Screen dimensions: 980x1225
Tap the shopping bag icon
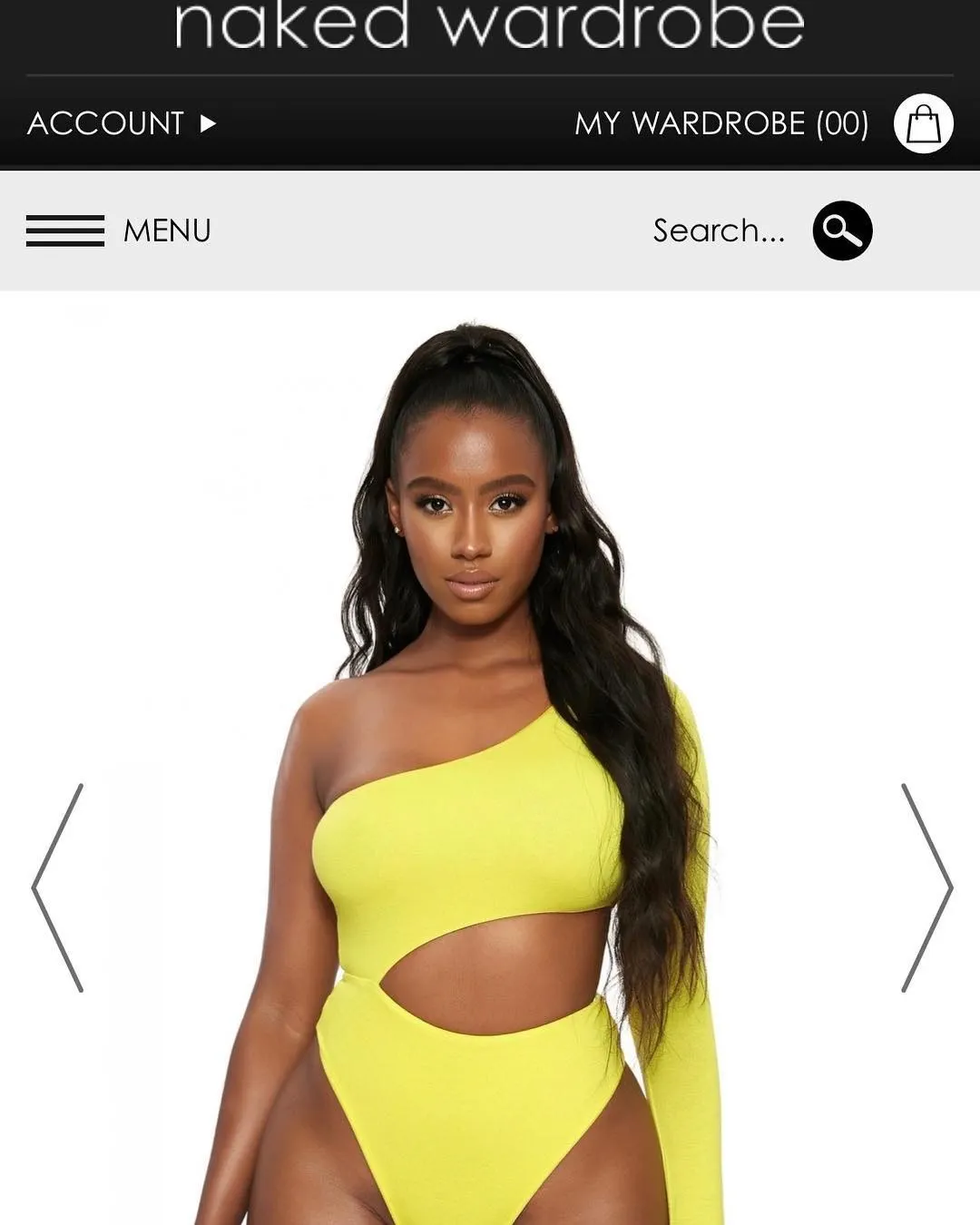(x=923, y=123)
